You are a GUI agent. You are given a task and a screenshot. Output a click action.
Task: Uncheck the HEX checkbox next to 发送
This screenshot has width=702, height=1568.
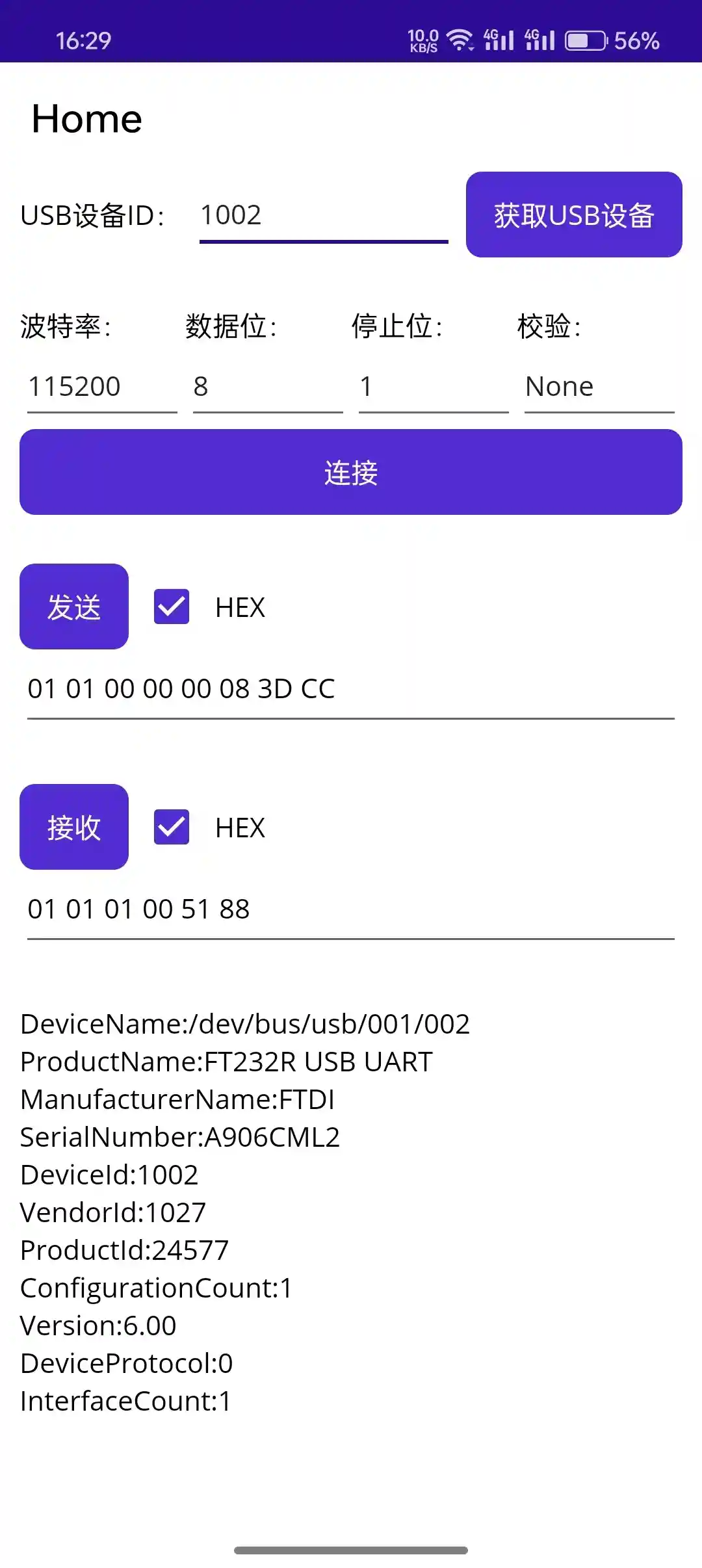[x=171, y=606]
